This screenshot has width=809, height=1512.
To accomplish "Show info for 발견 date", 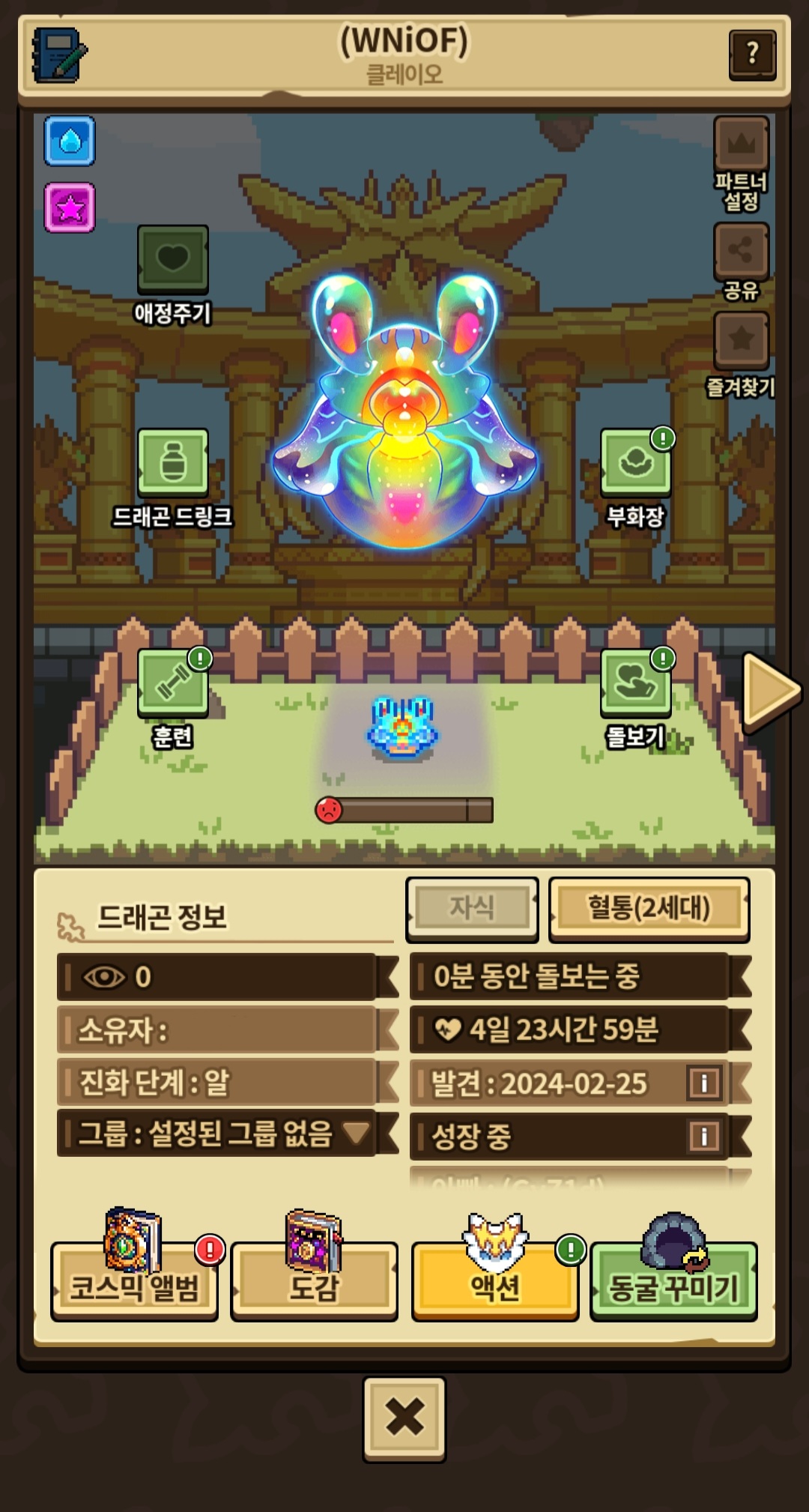I will (x=703, y=1083).
